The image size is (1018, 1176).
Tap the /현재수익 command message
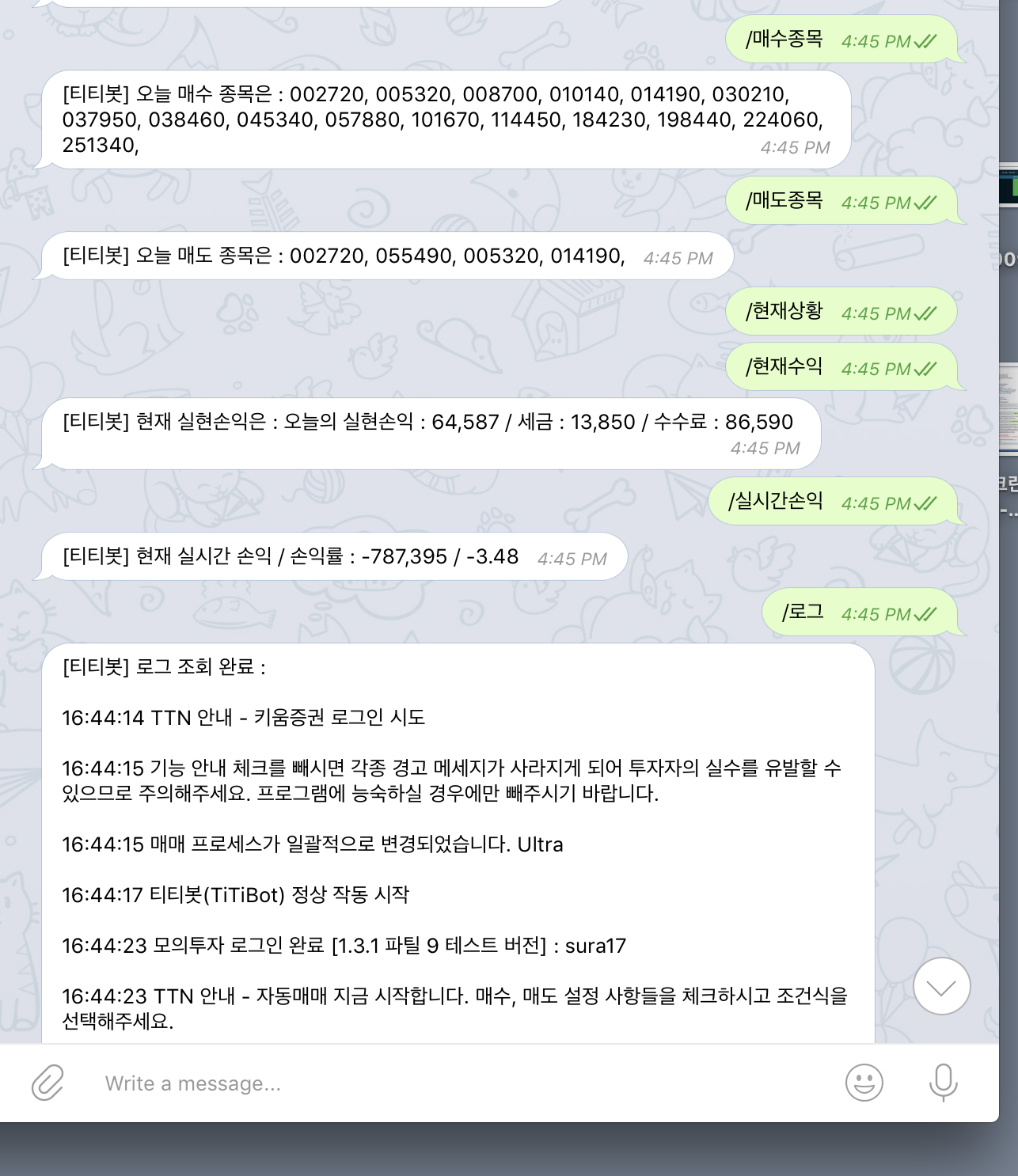784,367
